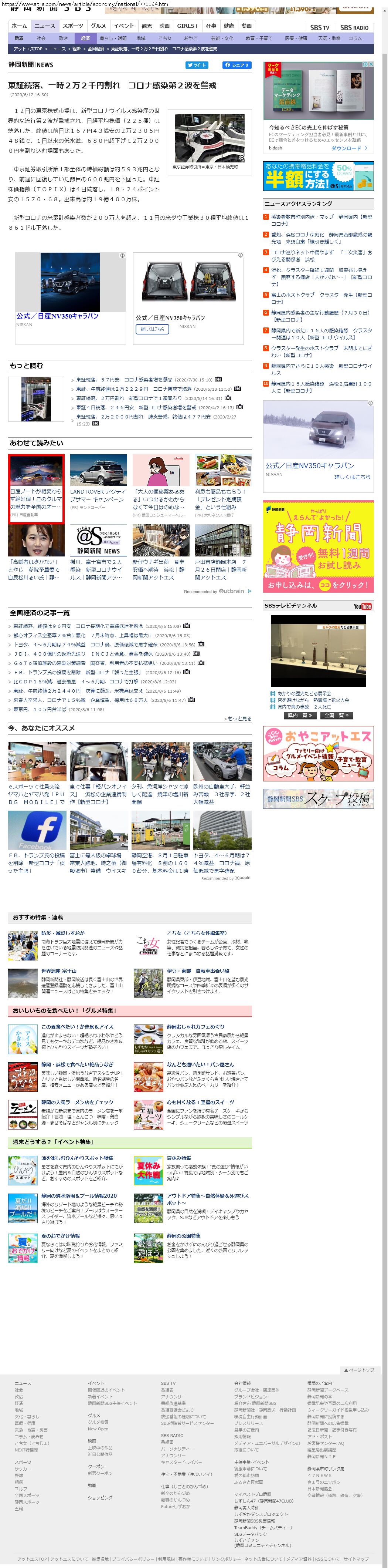
Task: Open the ホーム tab
Action: point(19,26)
